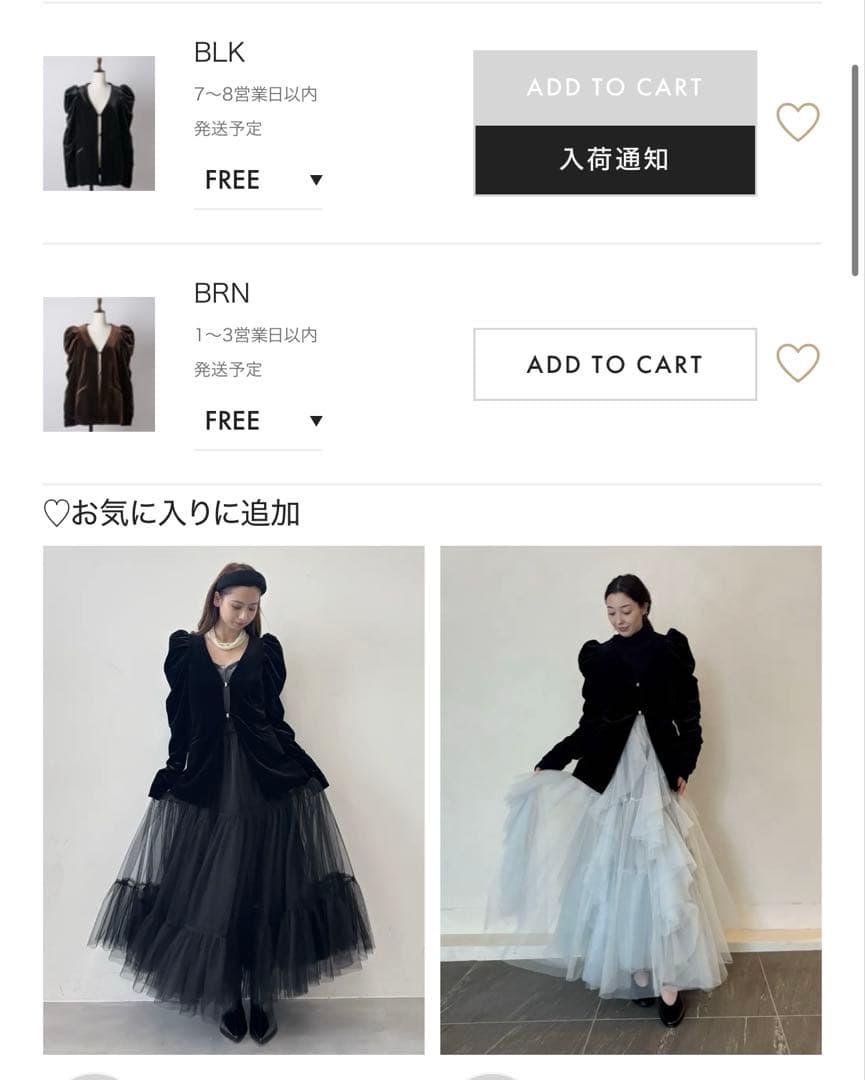Click the grayed ADD TO CART for BLK
Screen dimensions: 865x1080
pos(614,88)
